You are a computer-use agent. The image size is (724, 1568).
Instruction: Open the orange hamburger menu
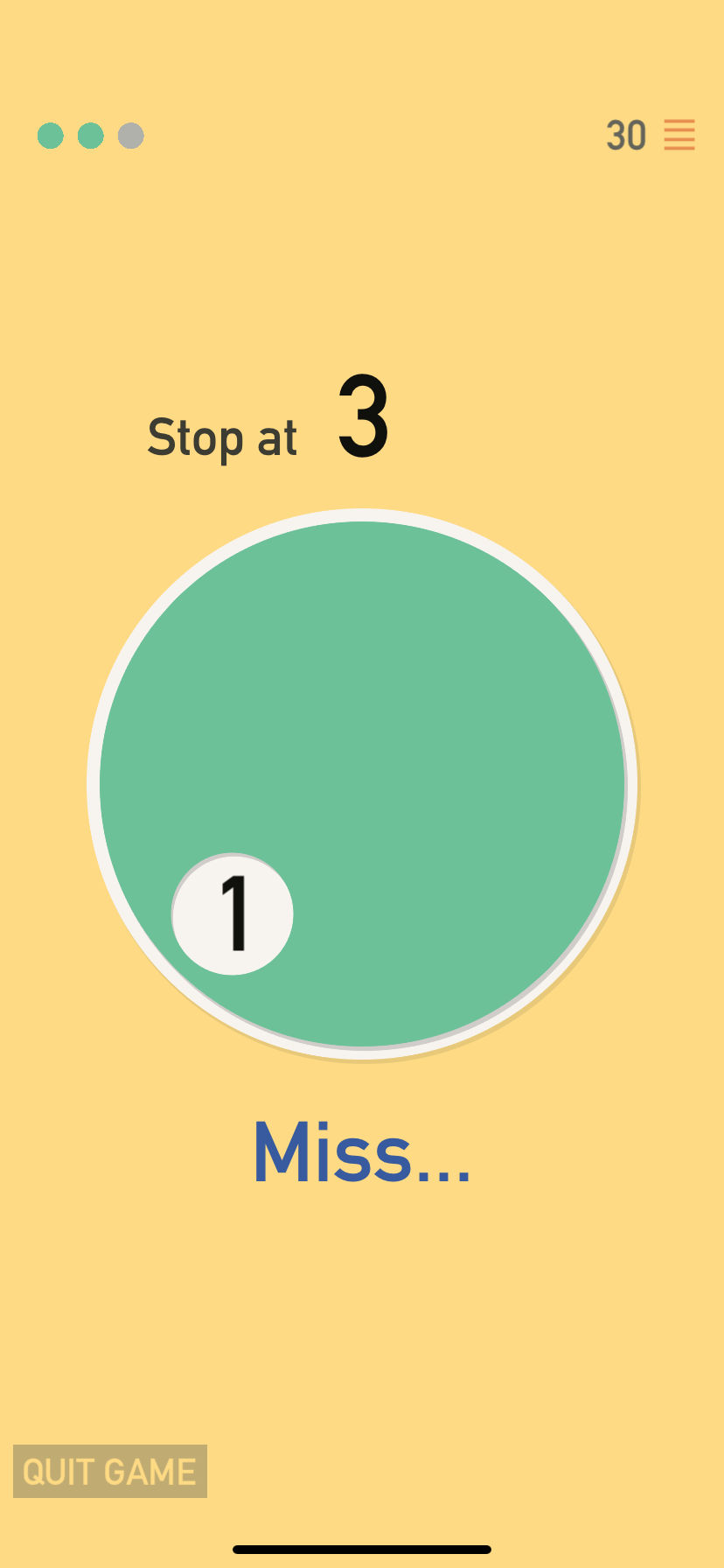[x=679, y=136]
